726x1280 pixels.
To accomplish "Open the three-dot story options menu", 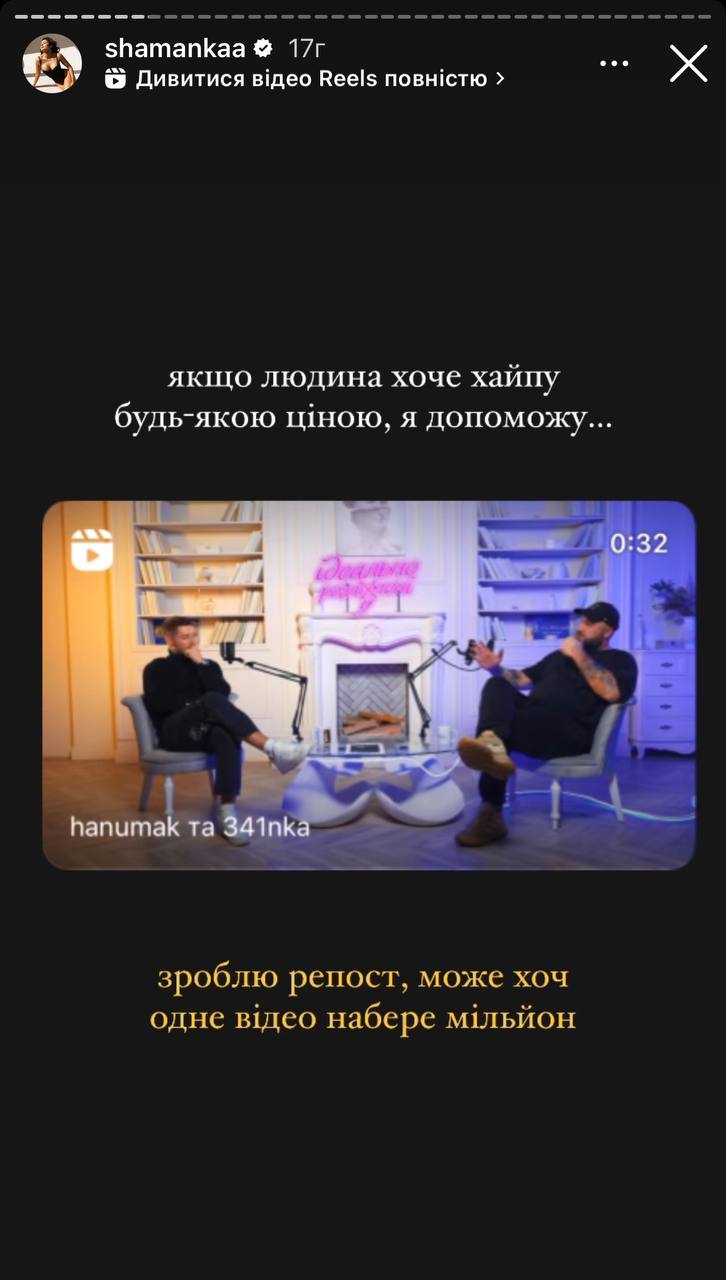I will click(614, 63).
